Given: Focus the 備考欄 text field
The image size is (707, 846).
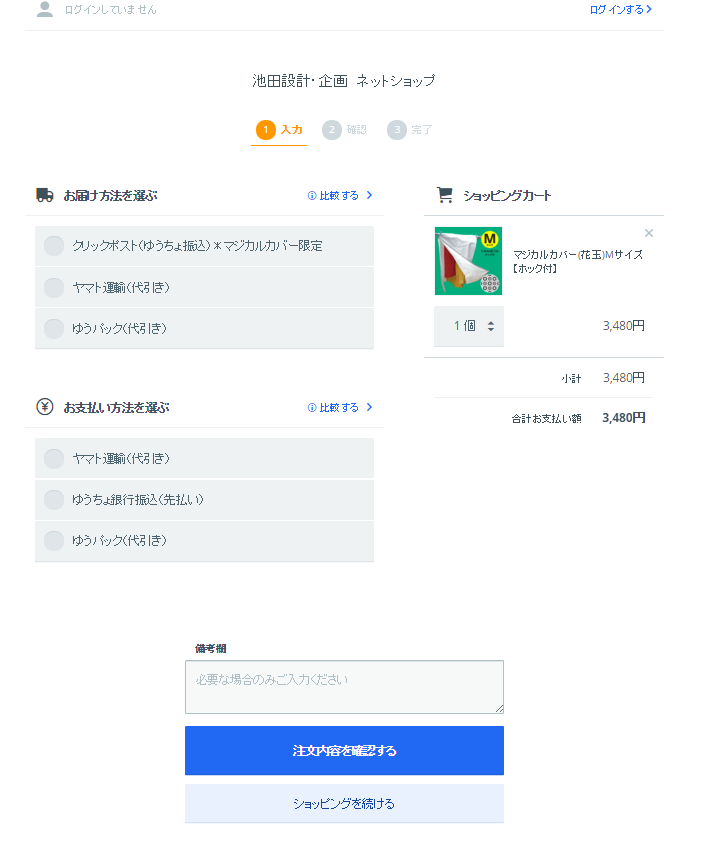Looking at the screenshot, I should tap(344, 686).
